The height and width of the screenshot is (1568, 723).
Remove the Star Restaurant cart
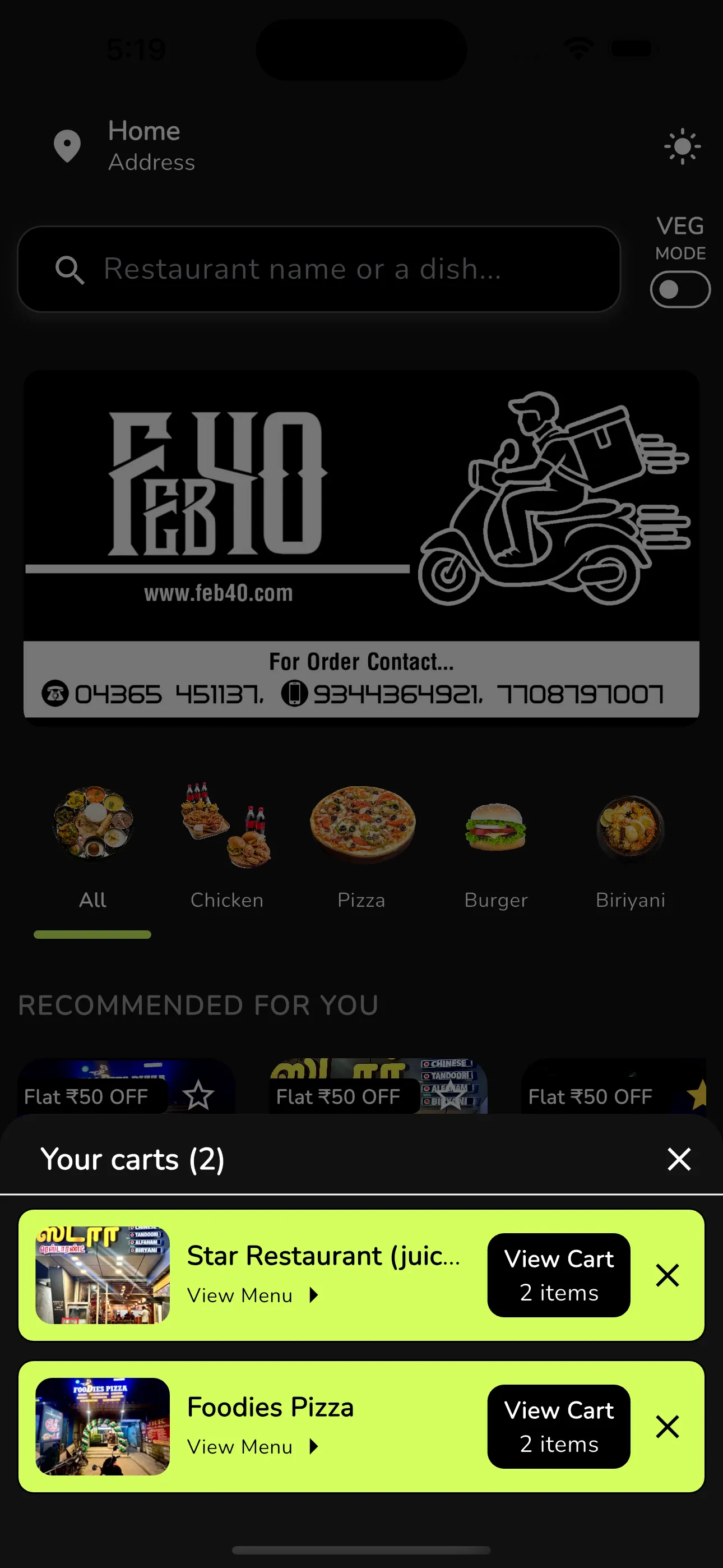coord(667,1275)
